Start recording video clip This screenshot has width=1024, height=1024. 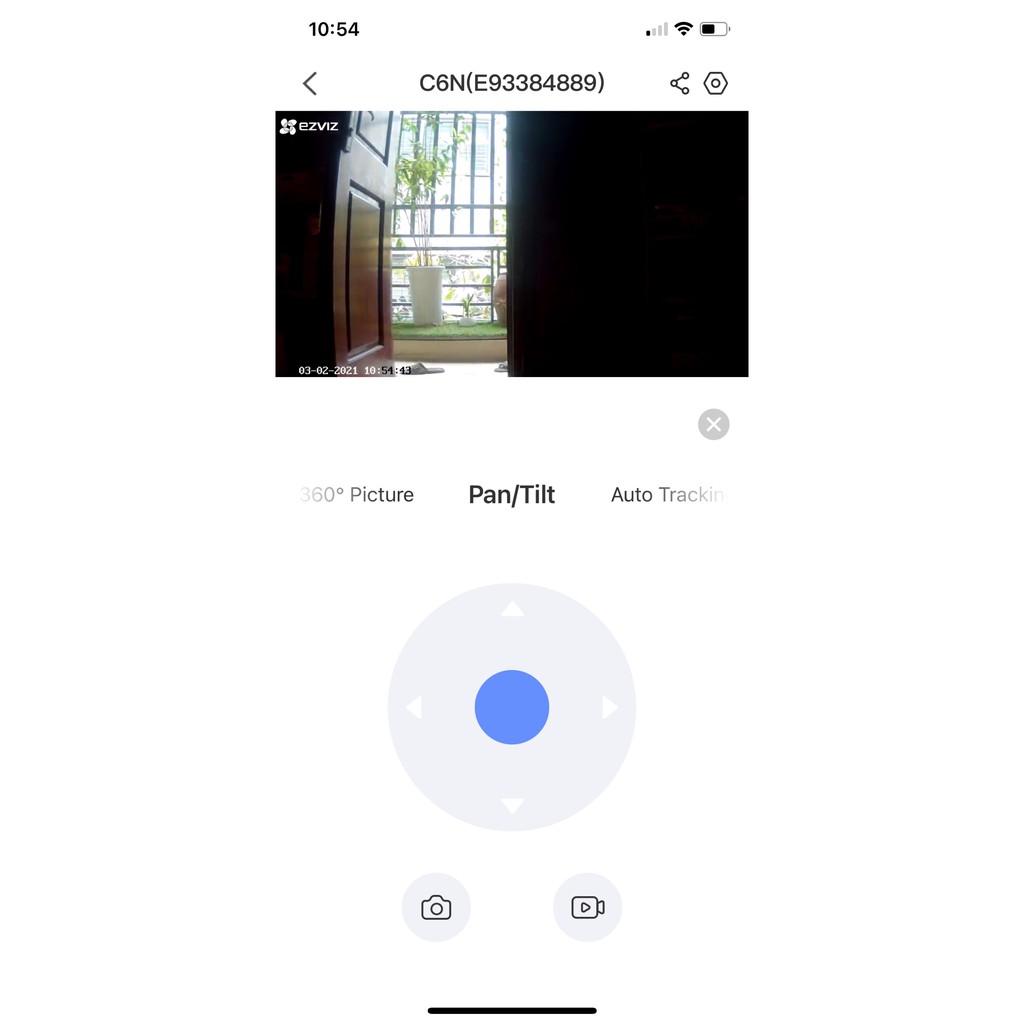click(588, 908)
